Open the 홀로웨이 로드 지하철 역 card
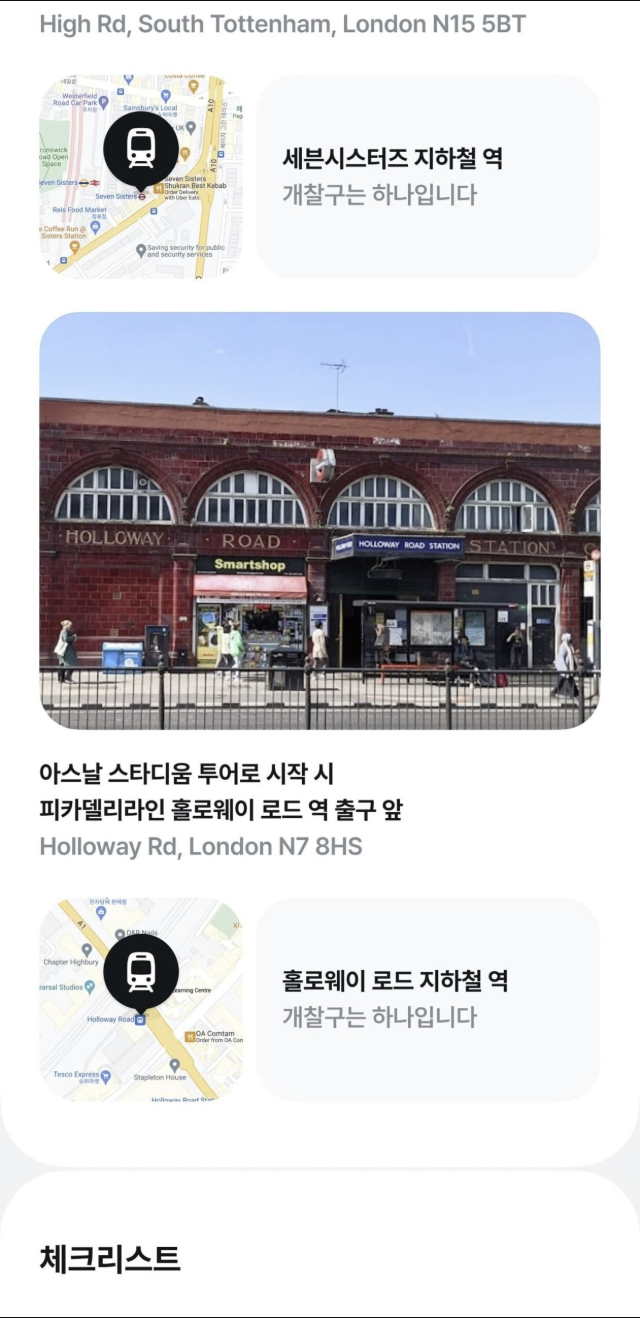 (428, 999)
